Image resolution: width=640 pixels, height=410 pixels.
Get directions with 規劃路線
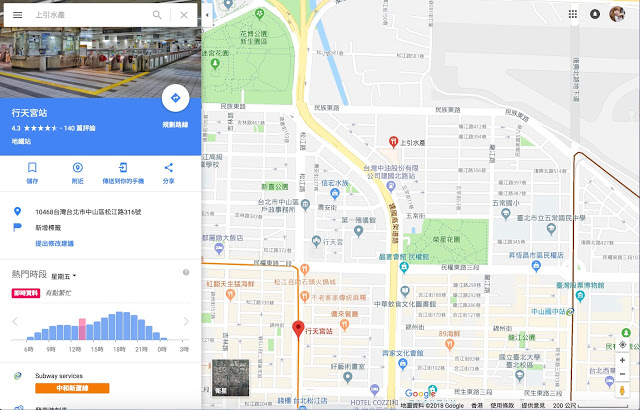click(175, 99)
